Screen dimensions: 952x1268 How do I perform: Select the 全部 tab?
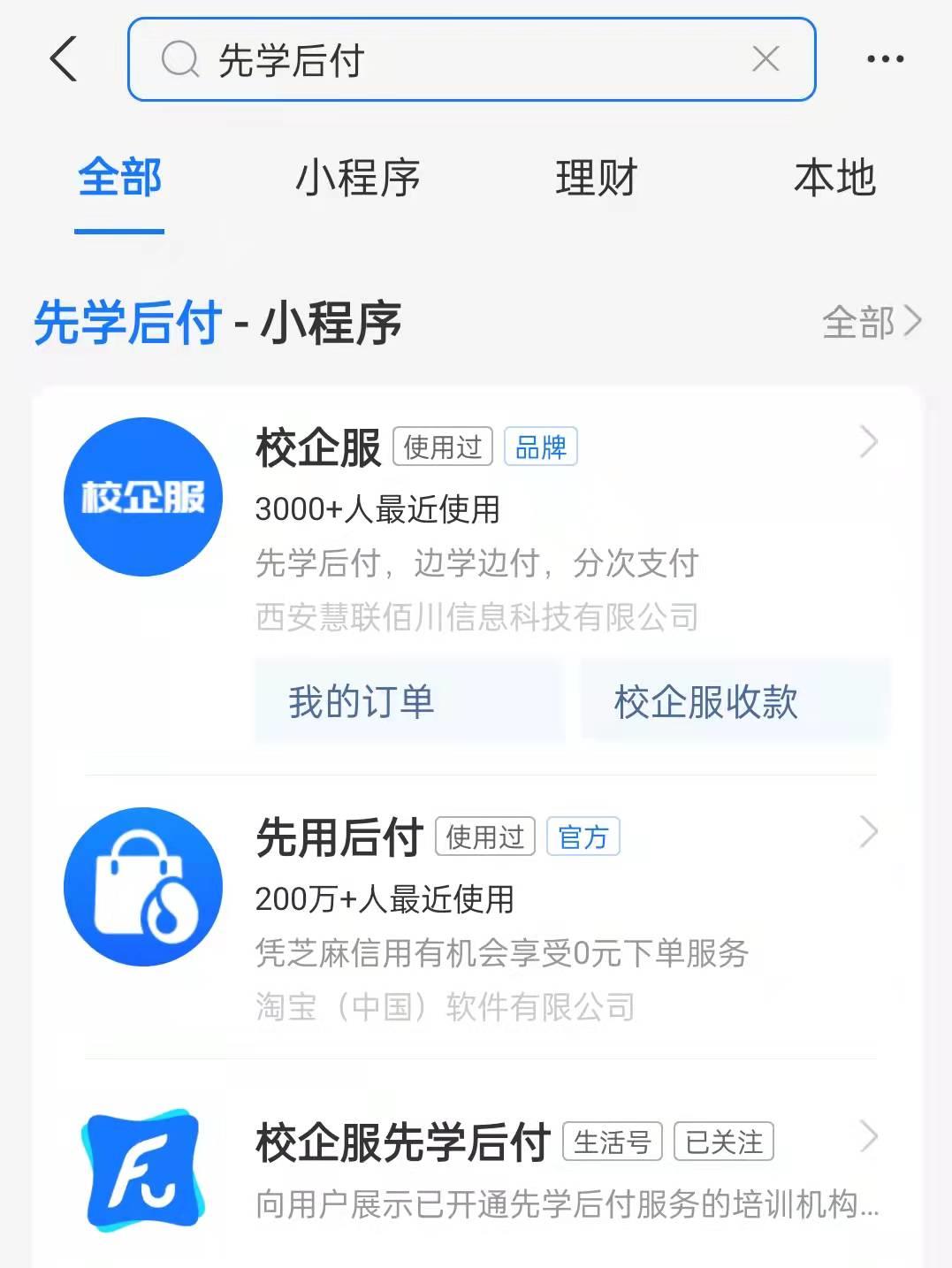[119, 178]
